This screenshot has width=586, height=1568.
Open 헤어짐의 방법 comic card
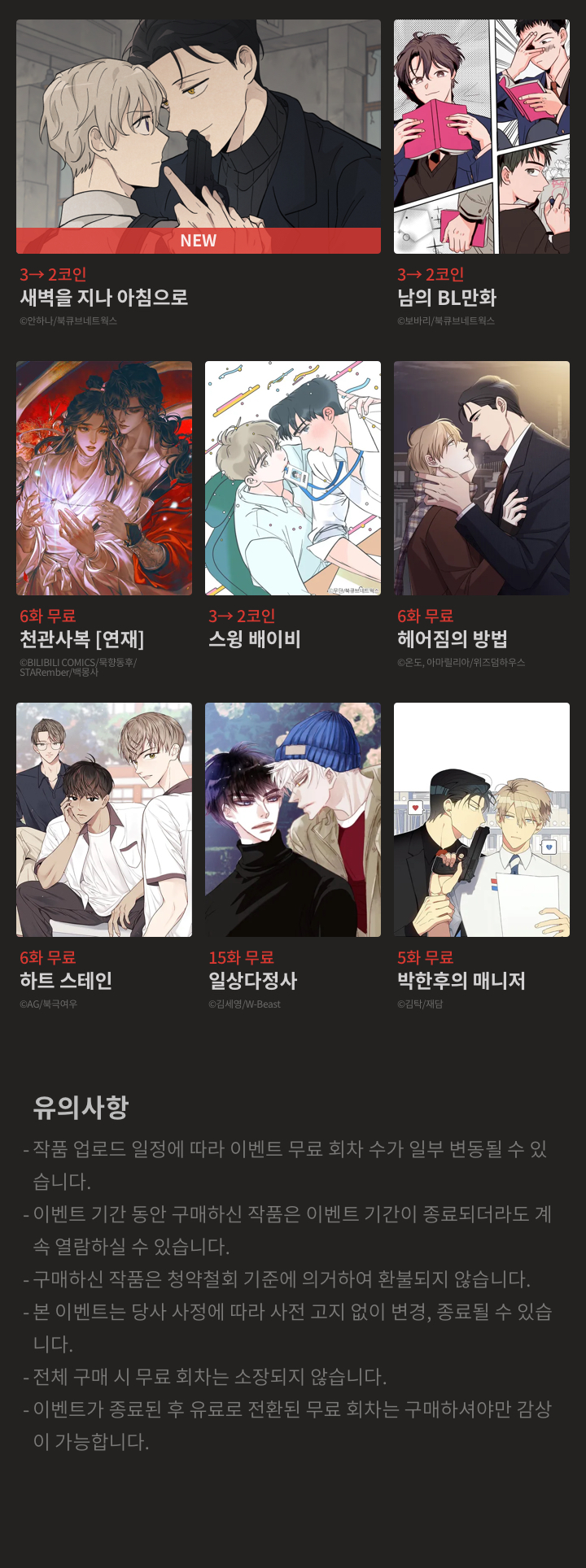[482, 478]
